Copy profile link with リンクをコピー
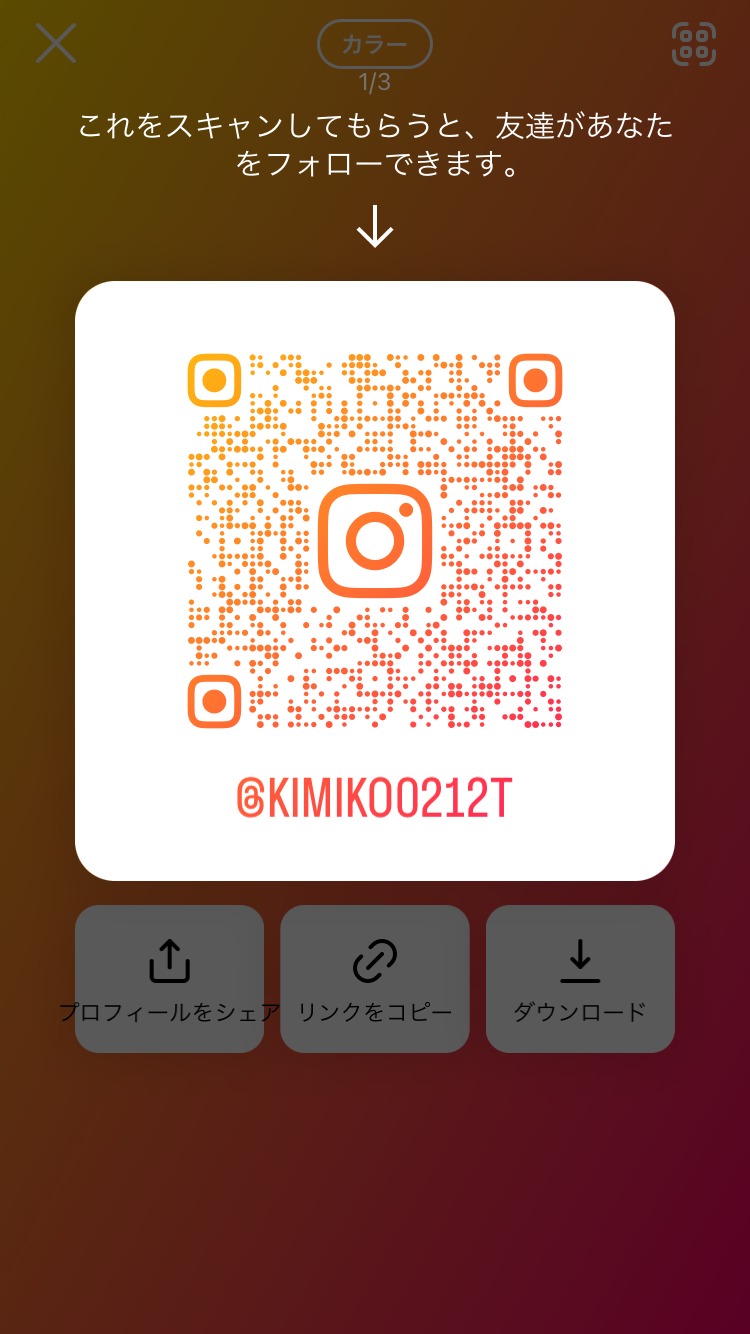 point(375,978)
